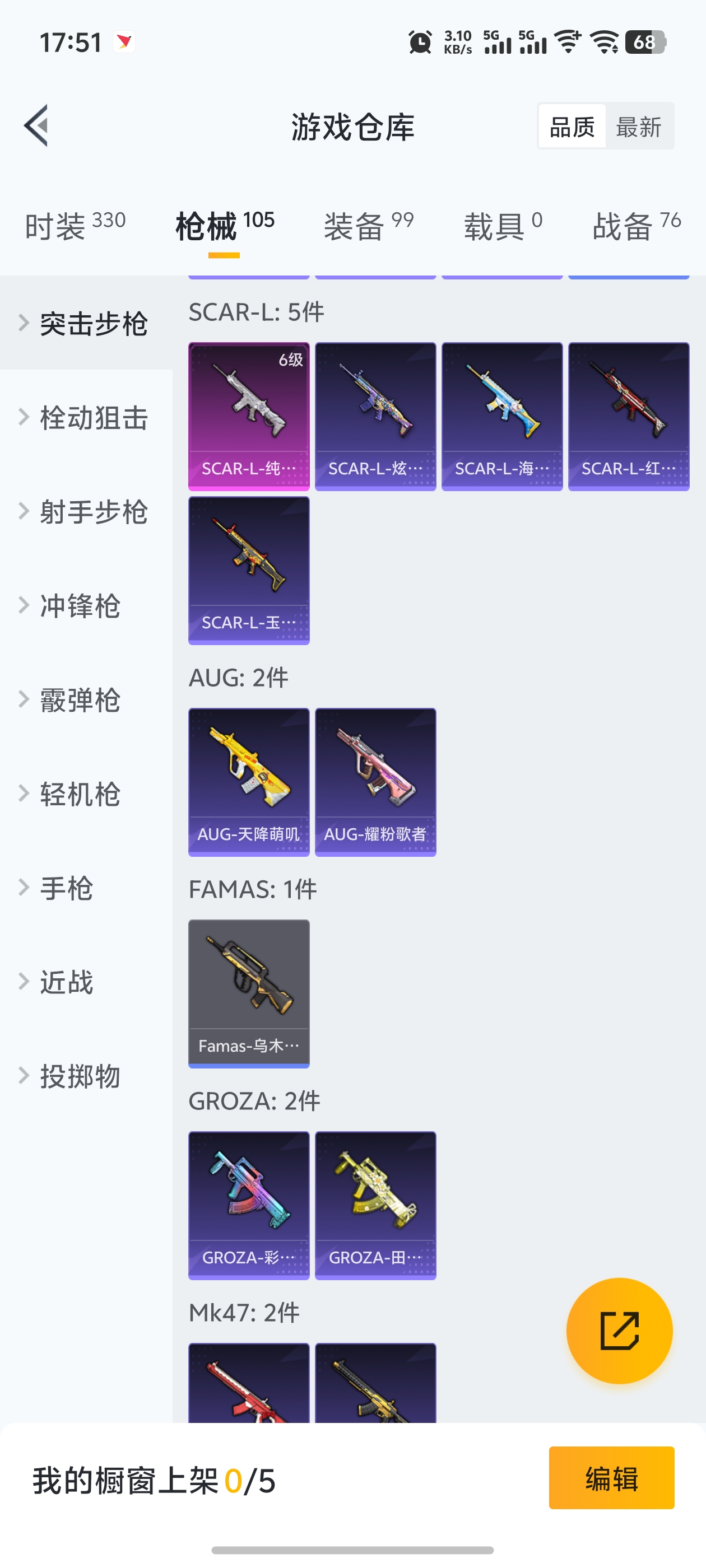The image size is (706, 1568).
Task: Open the 霰弹枪 category
Action: pos(80,700)
